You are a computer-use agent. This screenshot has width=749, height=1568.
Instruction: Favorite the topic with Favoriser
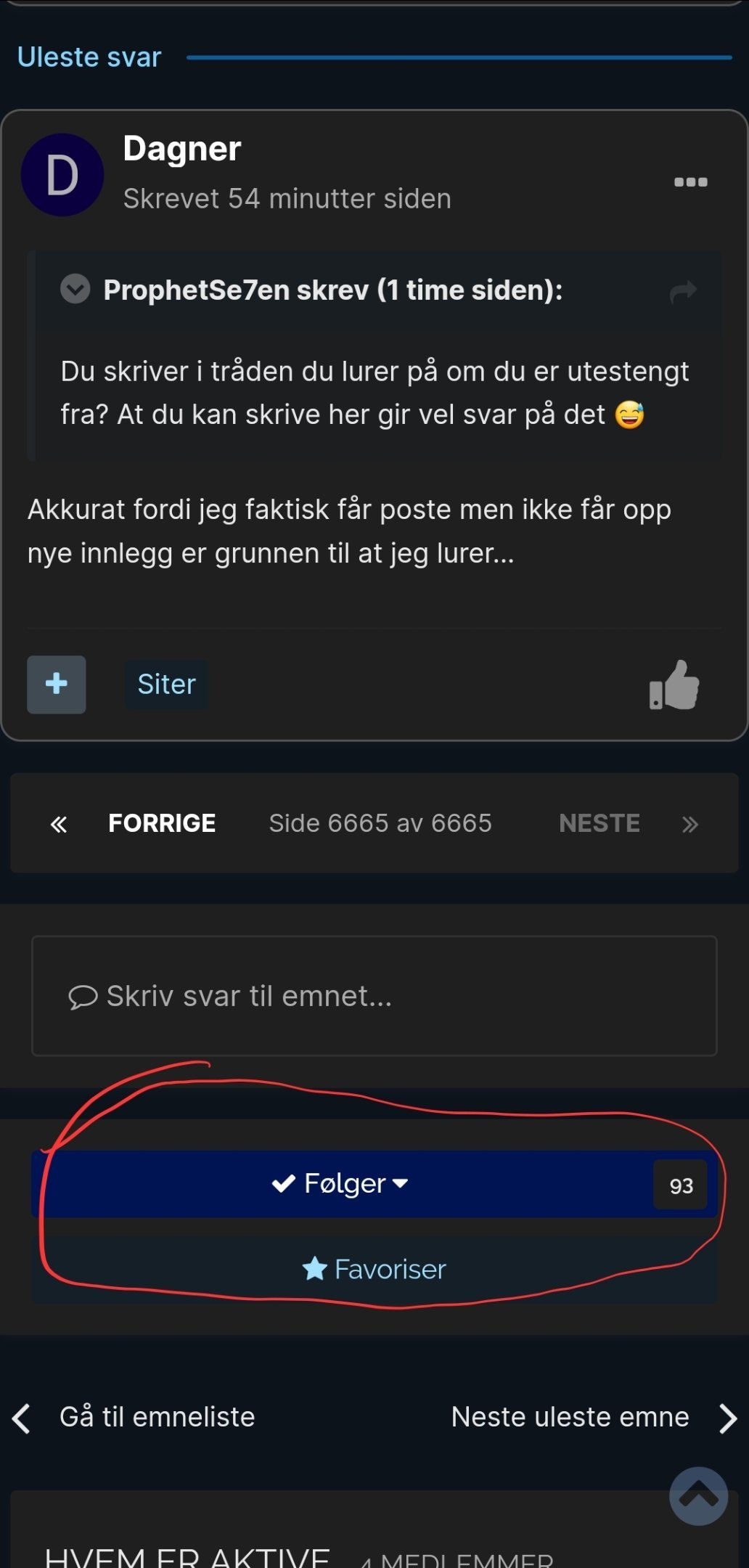tap(374, 1269)
